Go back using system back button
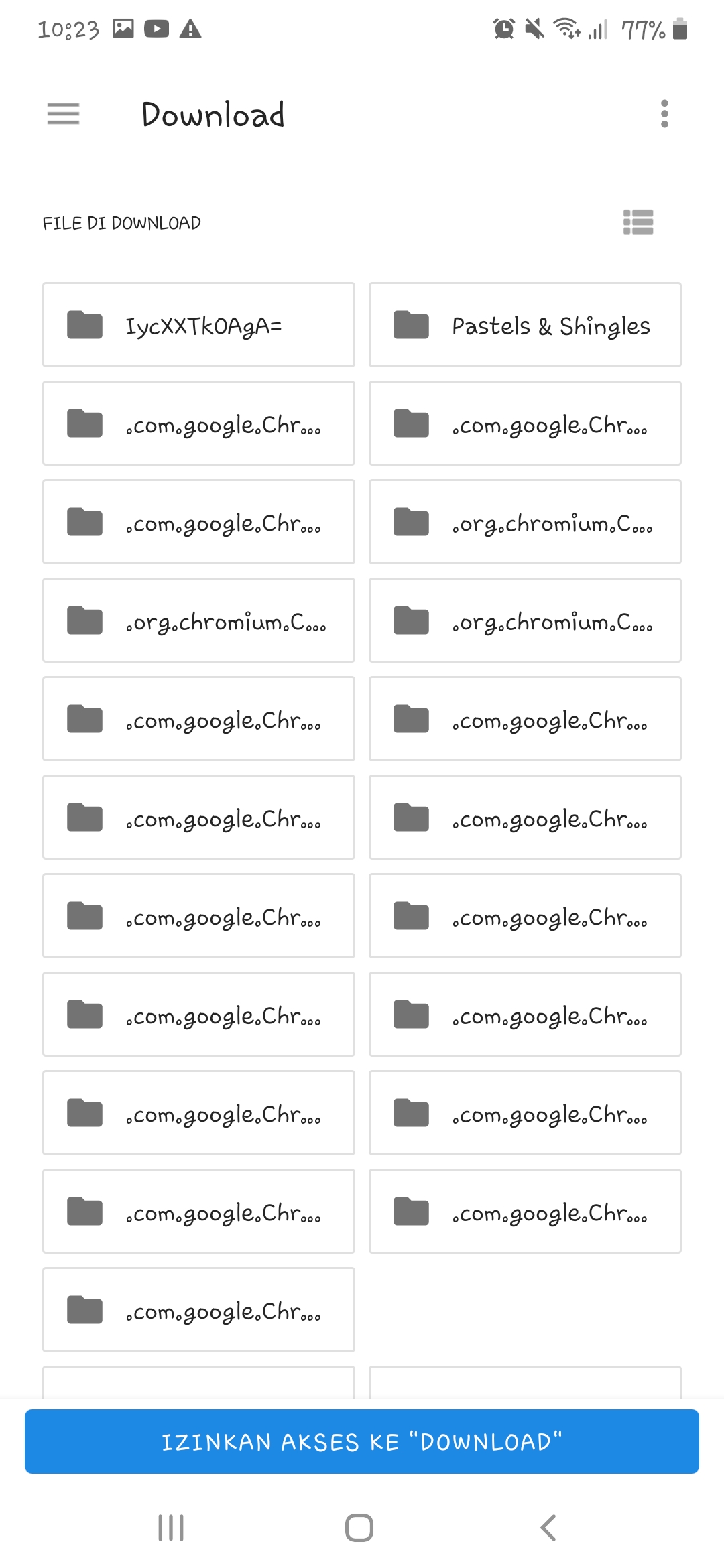This screenshot has width=724, height=1568. point(548,1528)
